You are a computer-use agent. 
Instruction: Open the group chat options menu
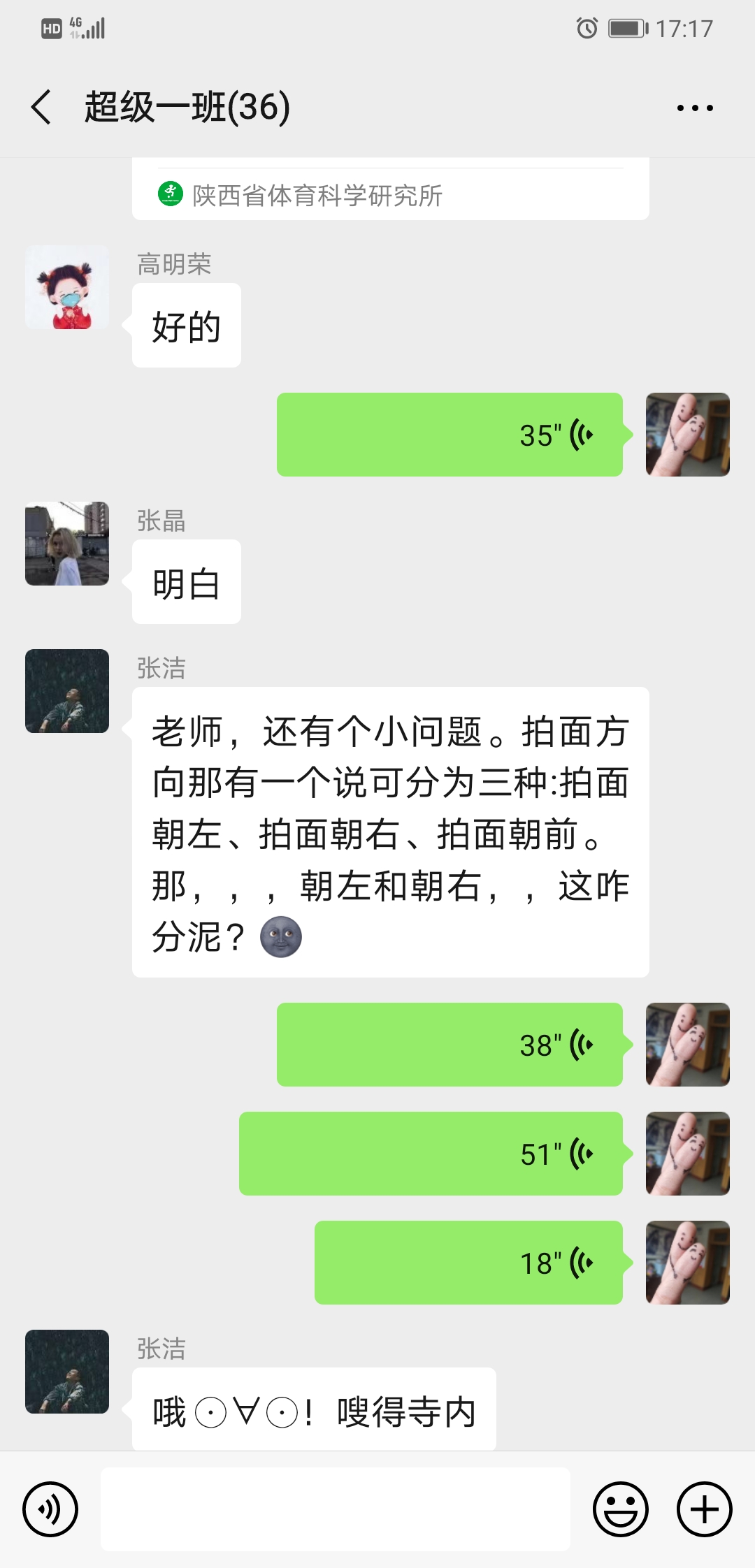(695, 108)
